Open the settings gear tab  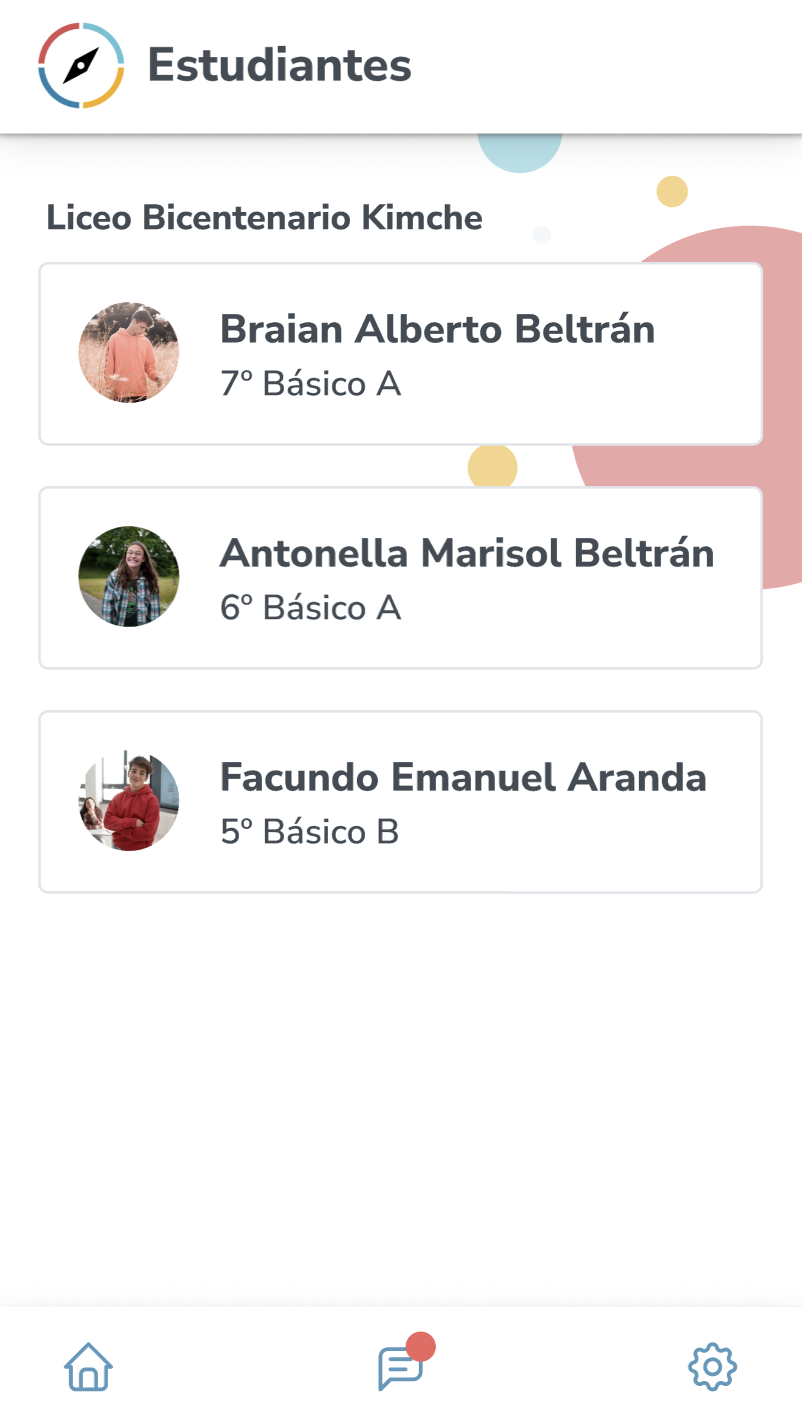pos(712,1367)
